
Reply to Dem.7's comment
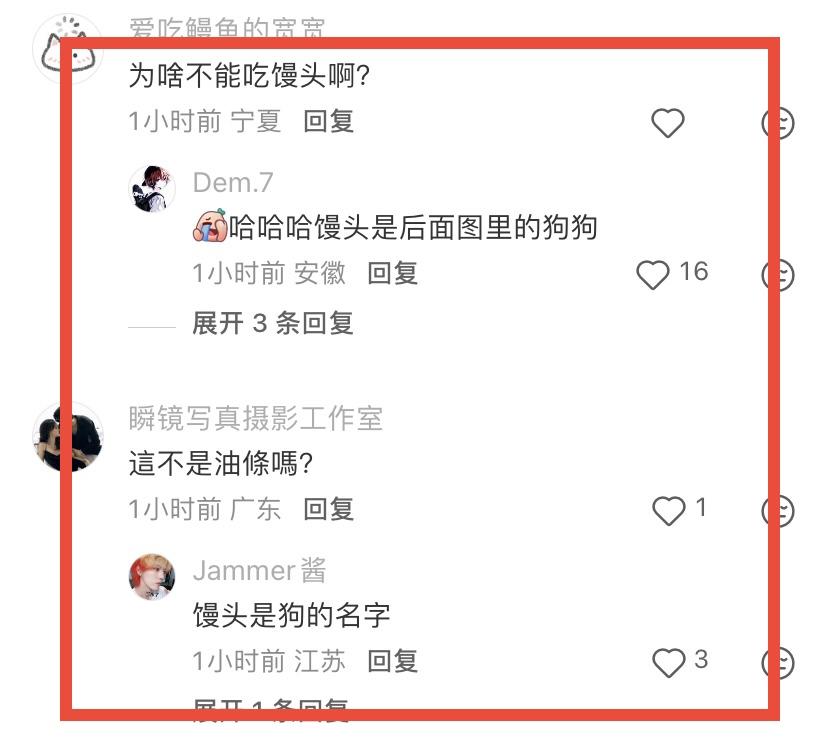click(392, 273)
